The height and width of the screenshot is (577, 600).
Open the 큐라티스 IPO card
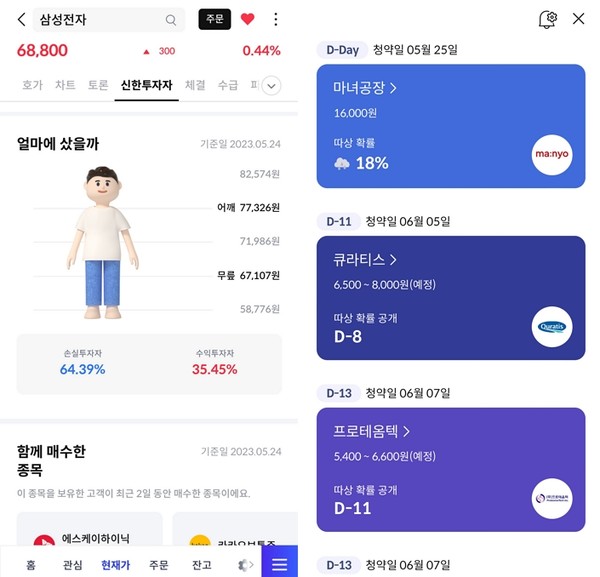(450, 297)
